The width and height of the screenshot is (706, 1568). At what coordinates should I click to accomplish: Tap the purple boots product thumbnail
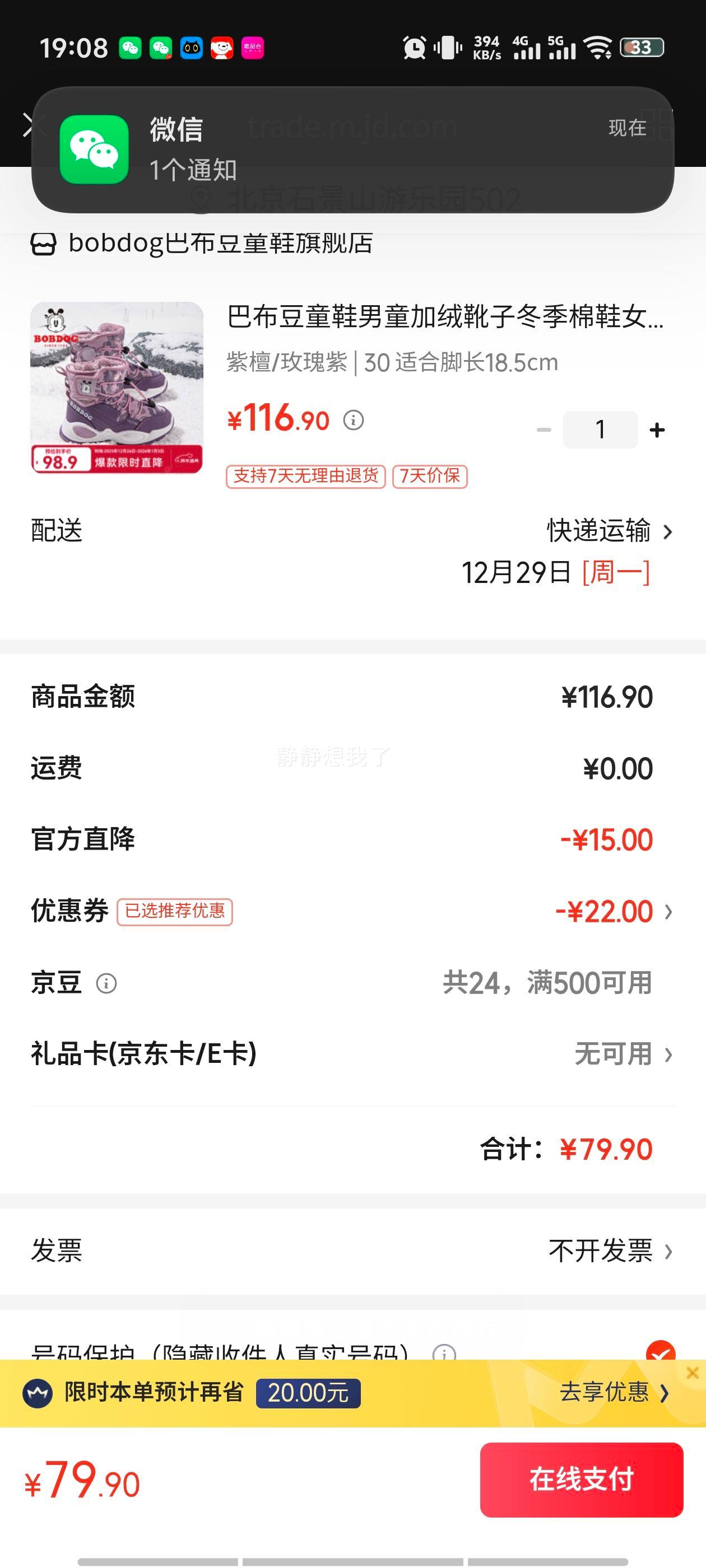(116, 388)
